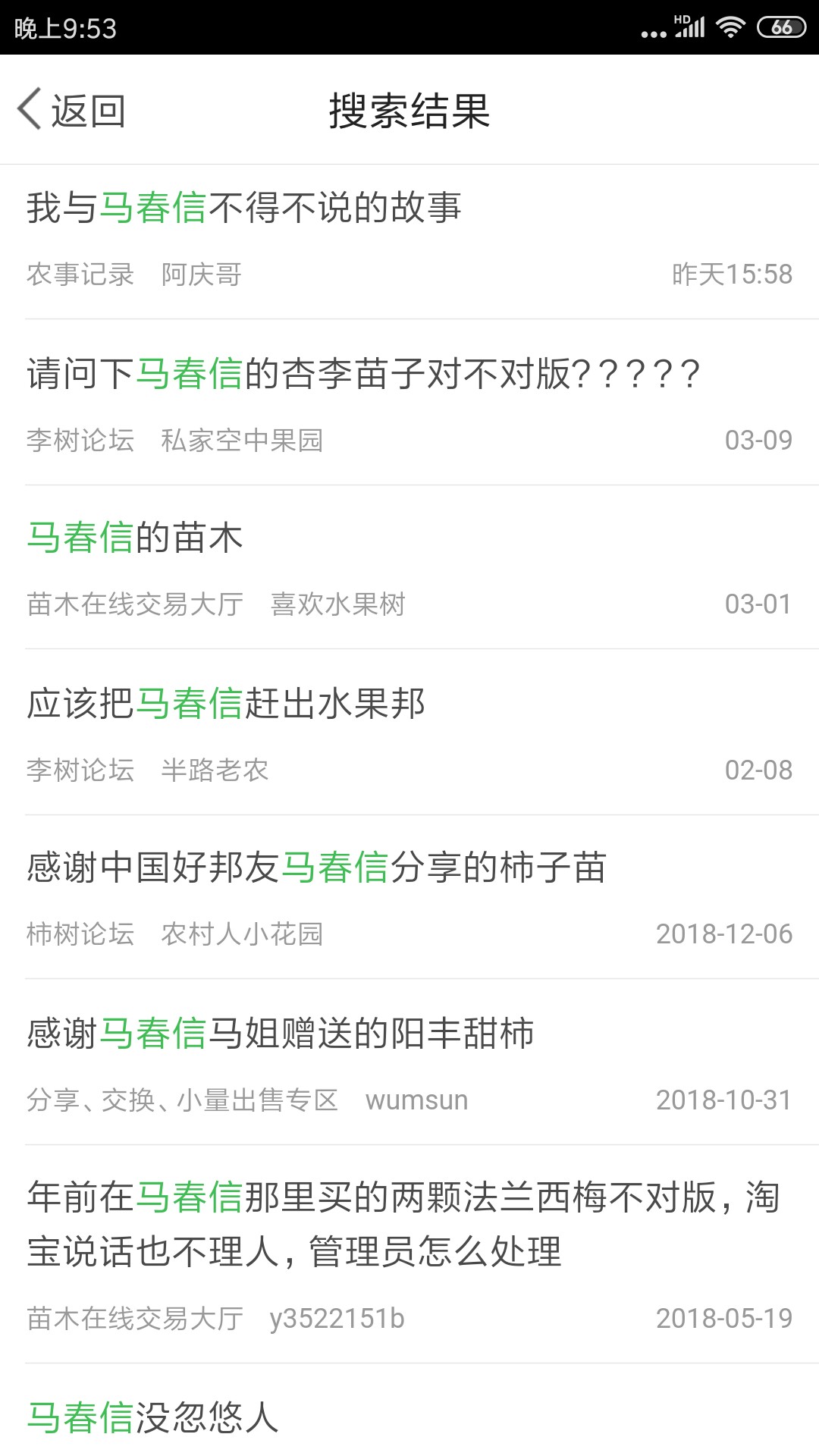Screen dimensions: 819x1456
Task: View the thread 应该把马春信赶出水果邦
Action: [x=409, y=733]
